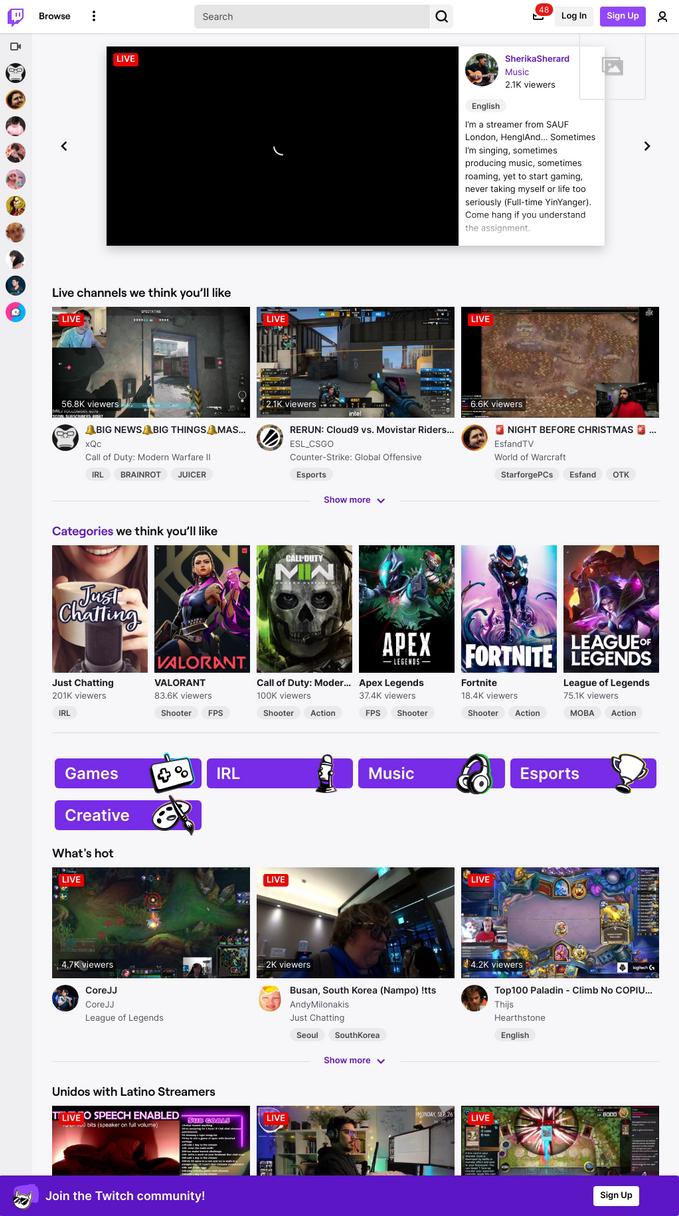Focus the Search field
The width and height of the screenshot is (679, 1216).
[311, 16]
